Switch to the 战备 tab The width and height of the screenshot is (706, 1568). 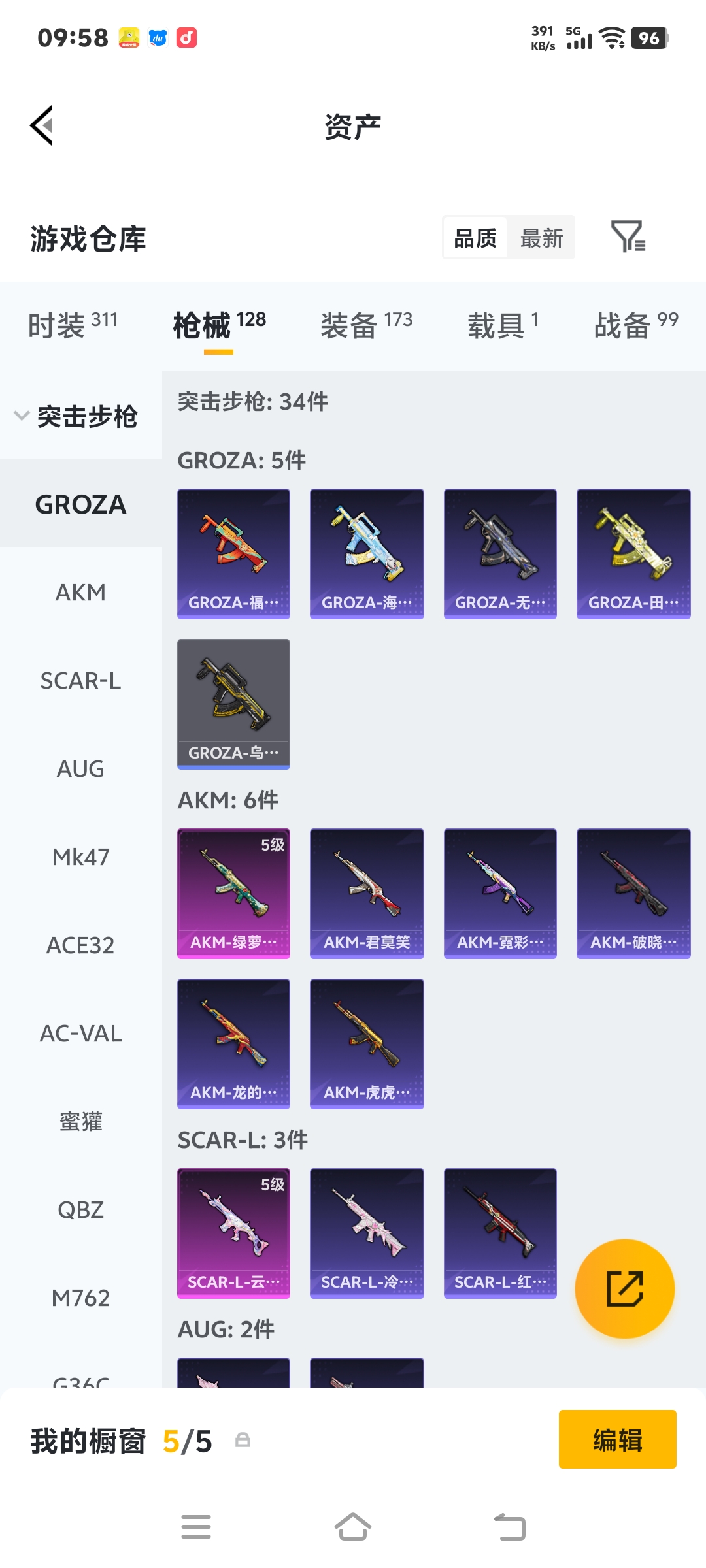click(636, 325)
